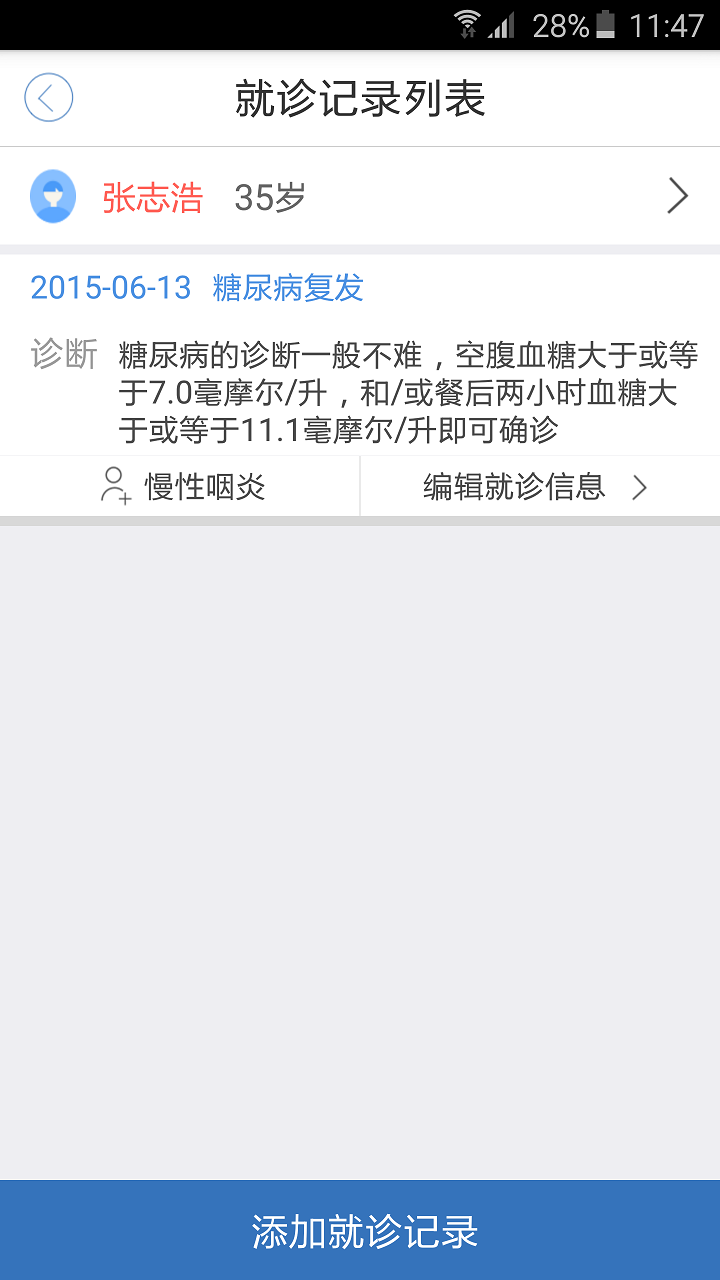The image size is (720, 1280).
Task: Tap the diagnosis text under 诊断
Action: [x=400, y=390]
